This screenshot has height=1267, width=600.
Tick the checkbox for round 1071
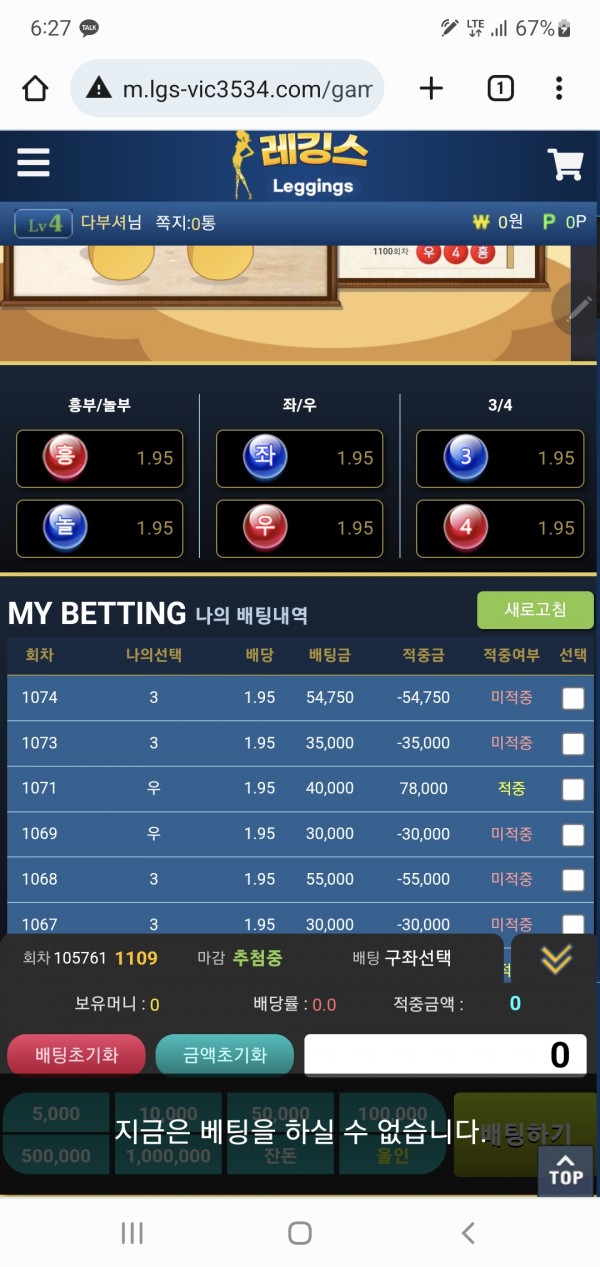[573, 789]
